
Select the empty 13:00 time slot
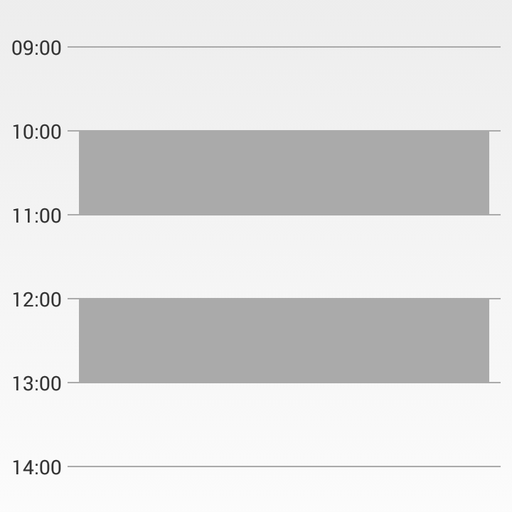point(284,425)
